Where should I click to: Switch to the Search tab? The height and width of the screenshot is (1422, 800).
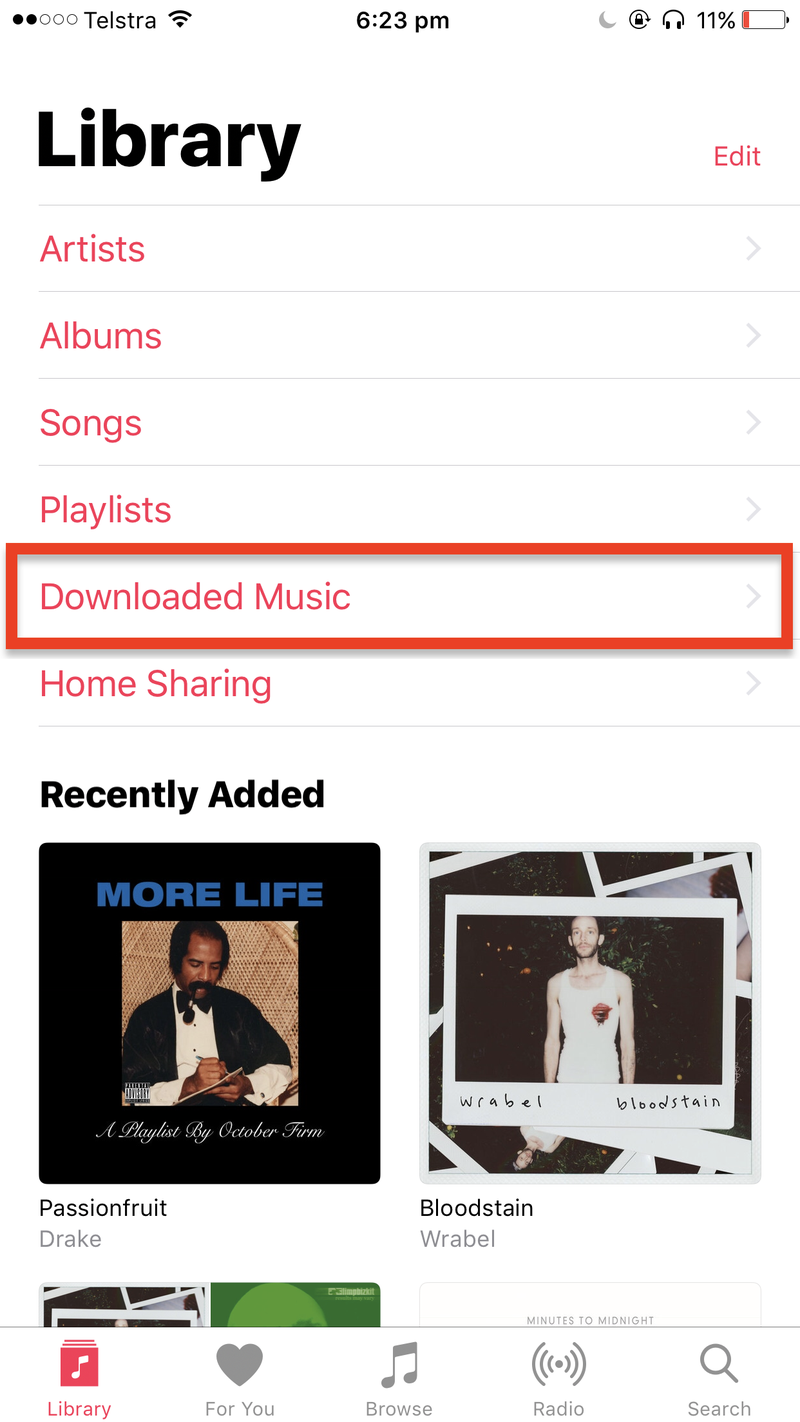[x=718, y=1380]
